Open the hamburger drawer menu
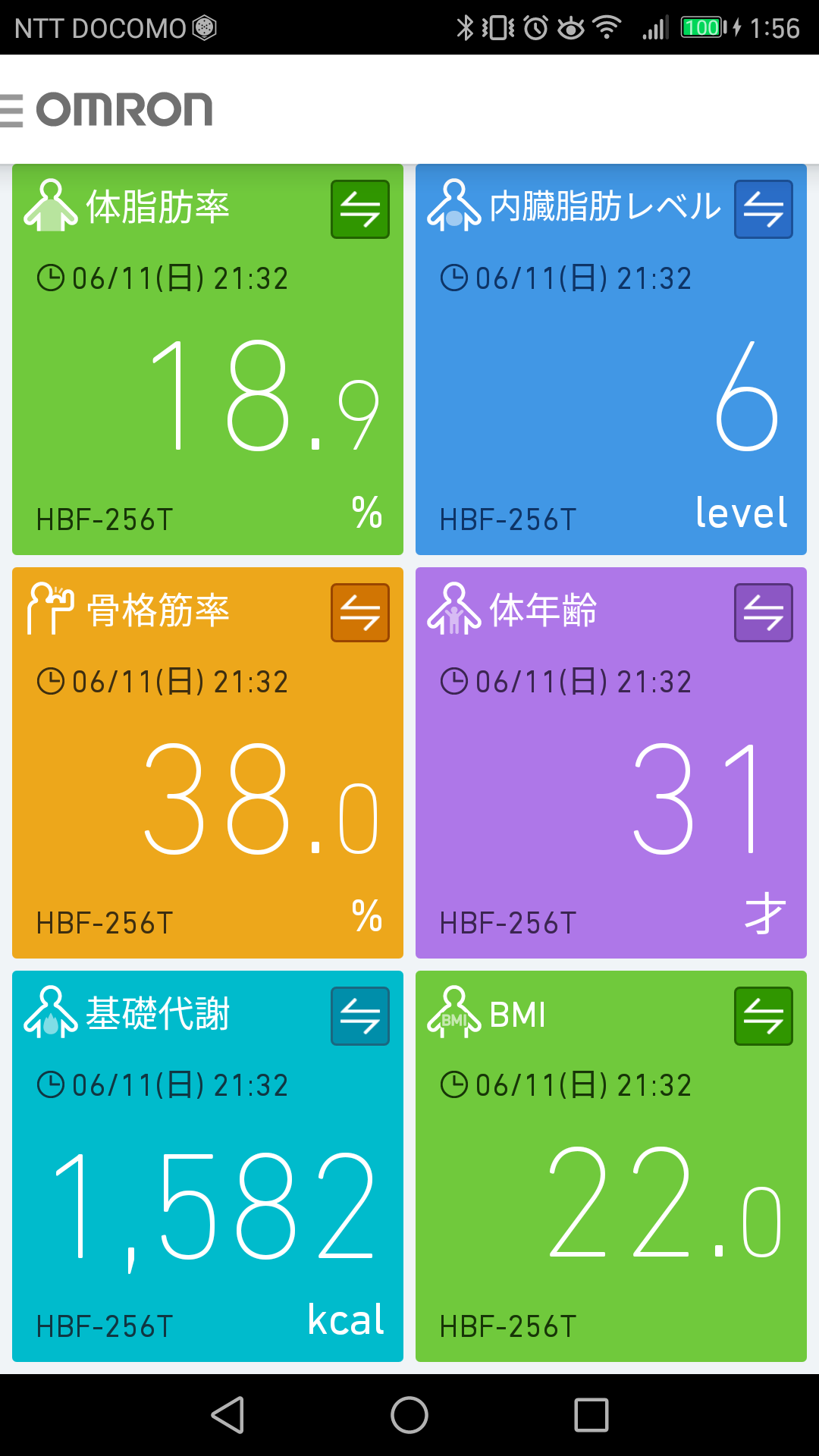 (11, 110)
